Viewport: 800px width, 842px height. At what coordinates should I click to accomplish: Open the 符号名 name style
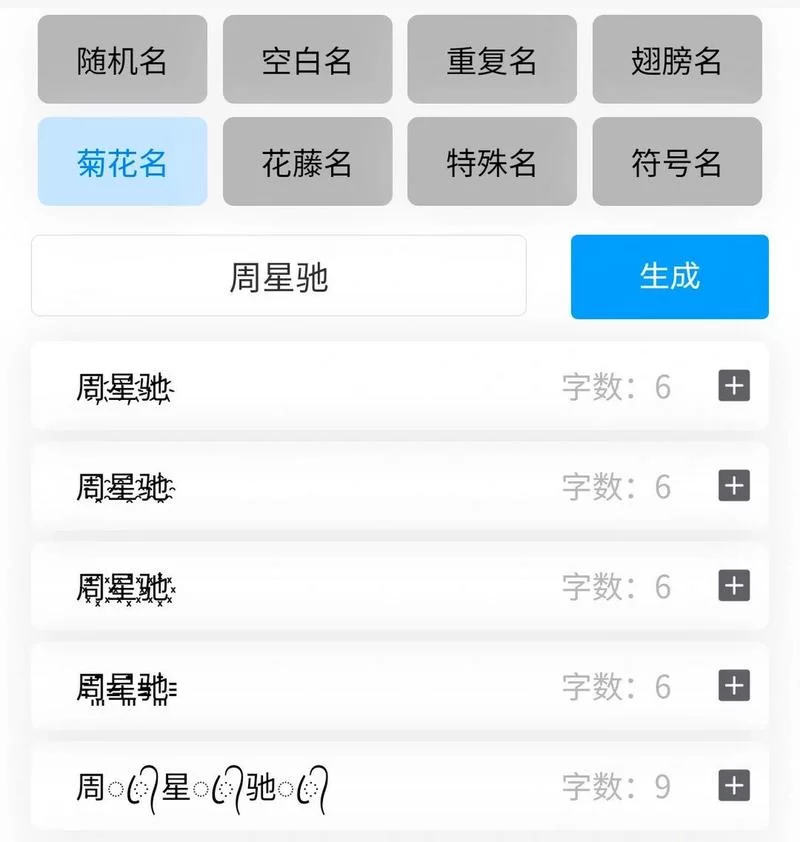(x=677, y=162)
